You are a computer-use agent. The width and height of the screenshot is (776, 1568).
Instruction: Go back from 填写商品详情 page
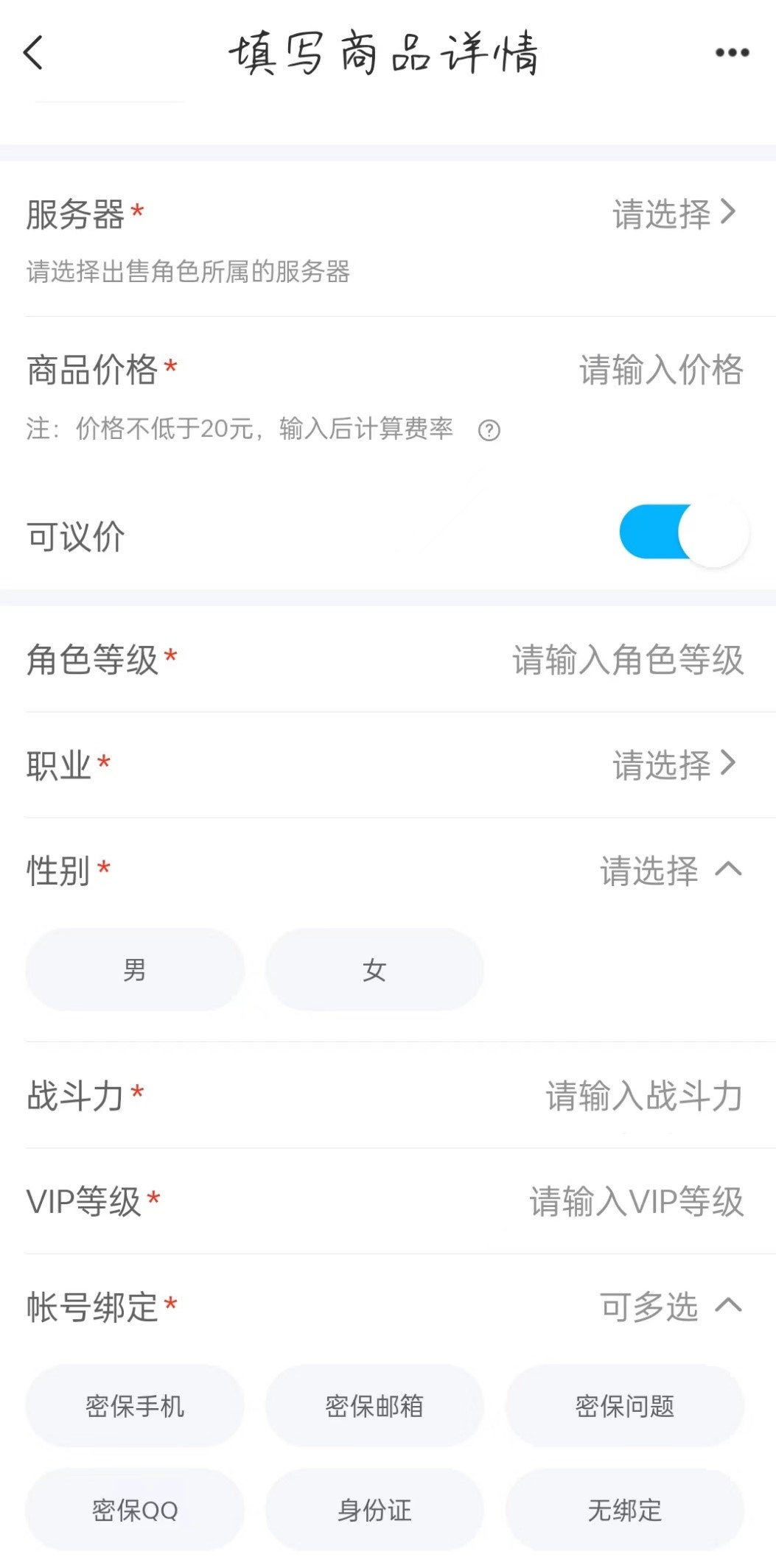pos(34,53)
